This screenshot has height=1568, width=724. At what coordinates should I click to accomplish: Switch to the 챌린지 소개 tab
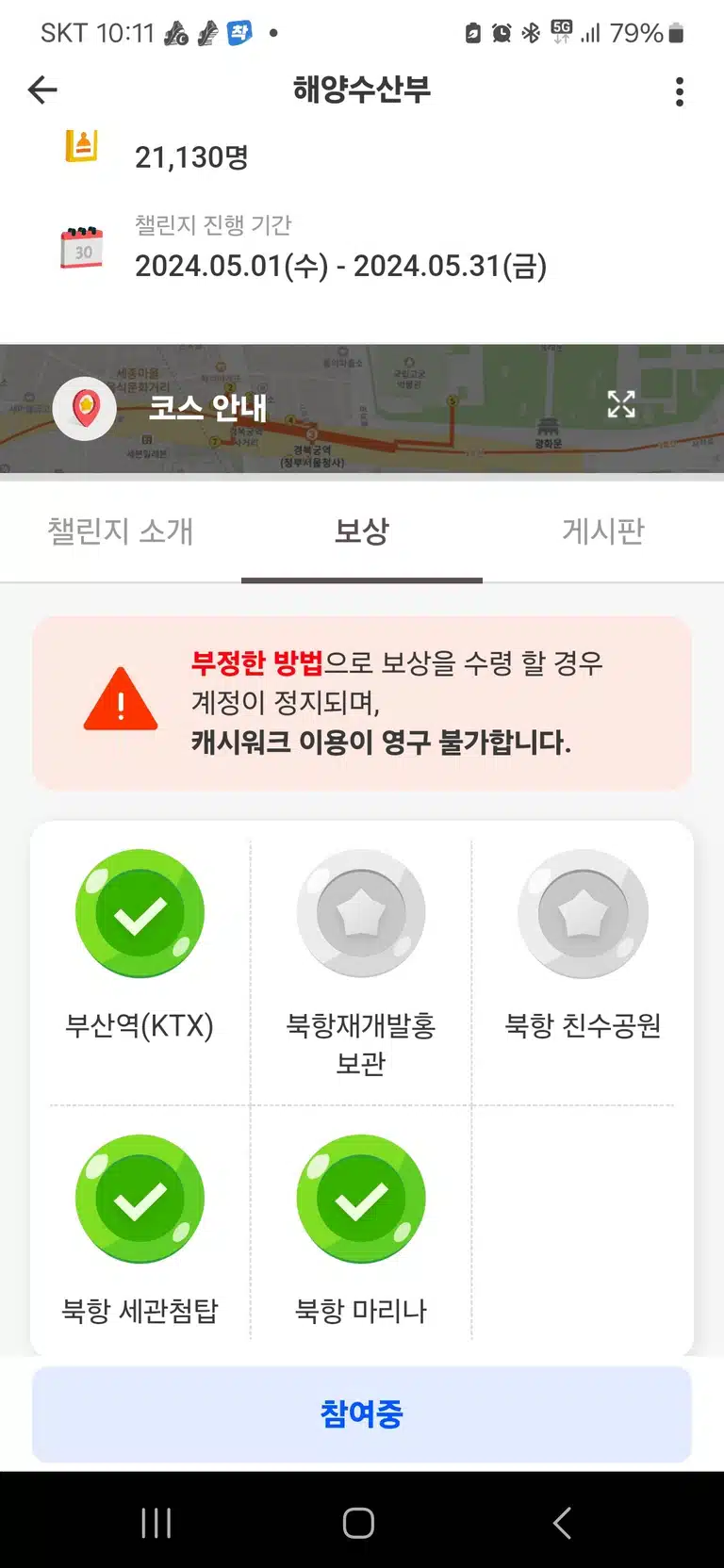coord(121,531)
